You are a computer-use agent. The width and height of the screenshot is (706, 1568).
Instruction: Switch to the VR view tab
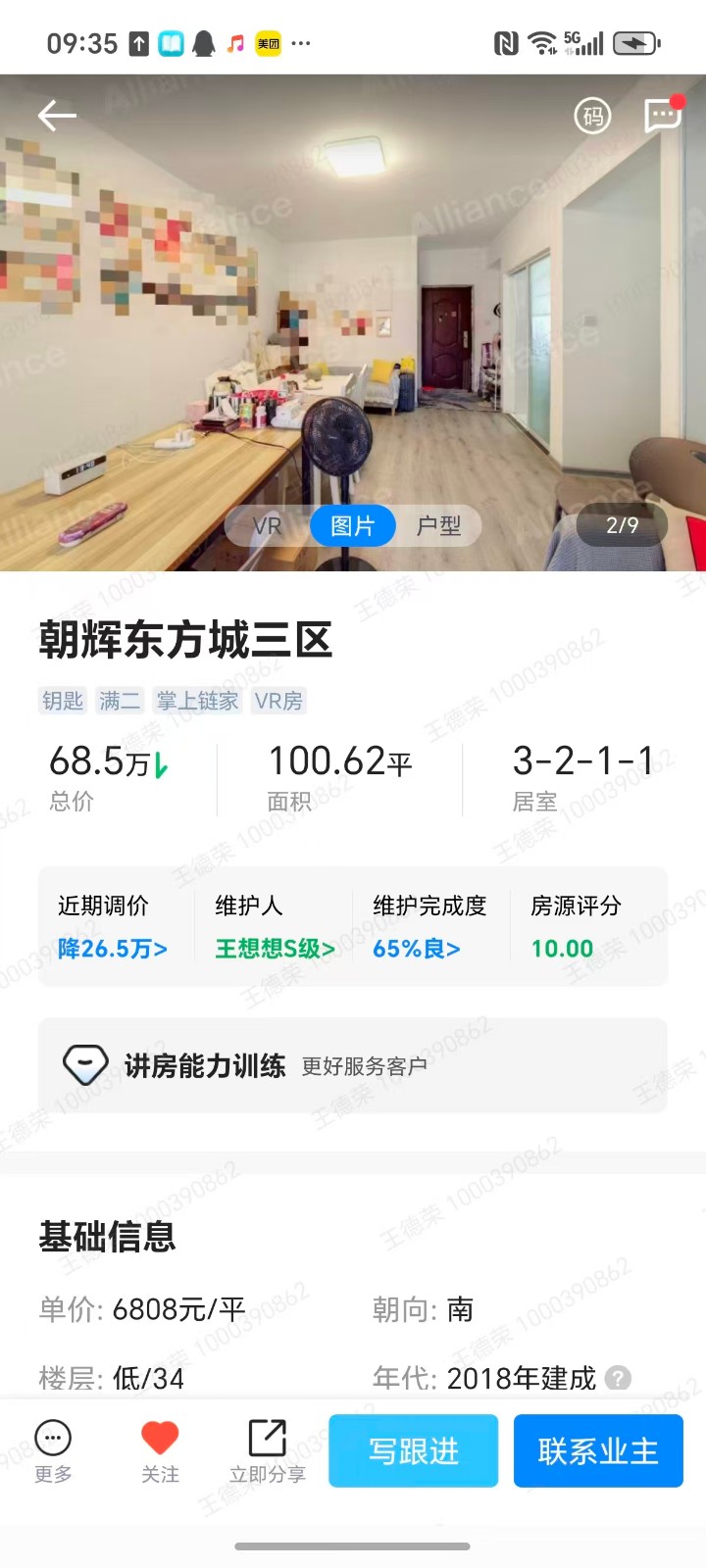pos(267,526)
